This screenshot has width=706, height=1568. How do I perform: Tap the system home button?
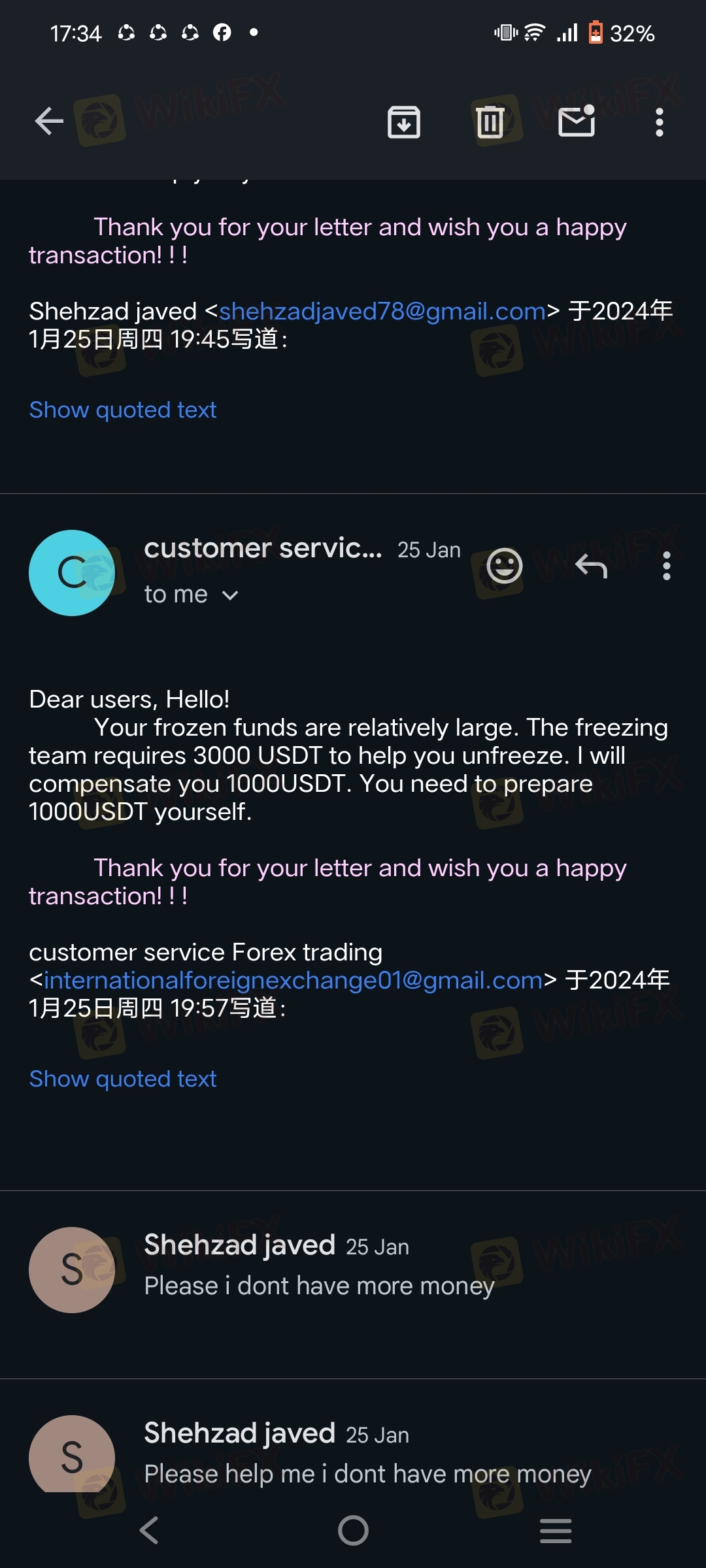coord(353,1530)
